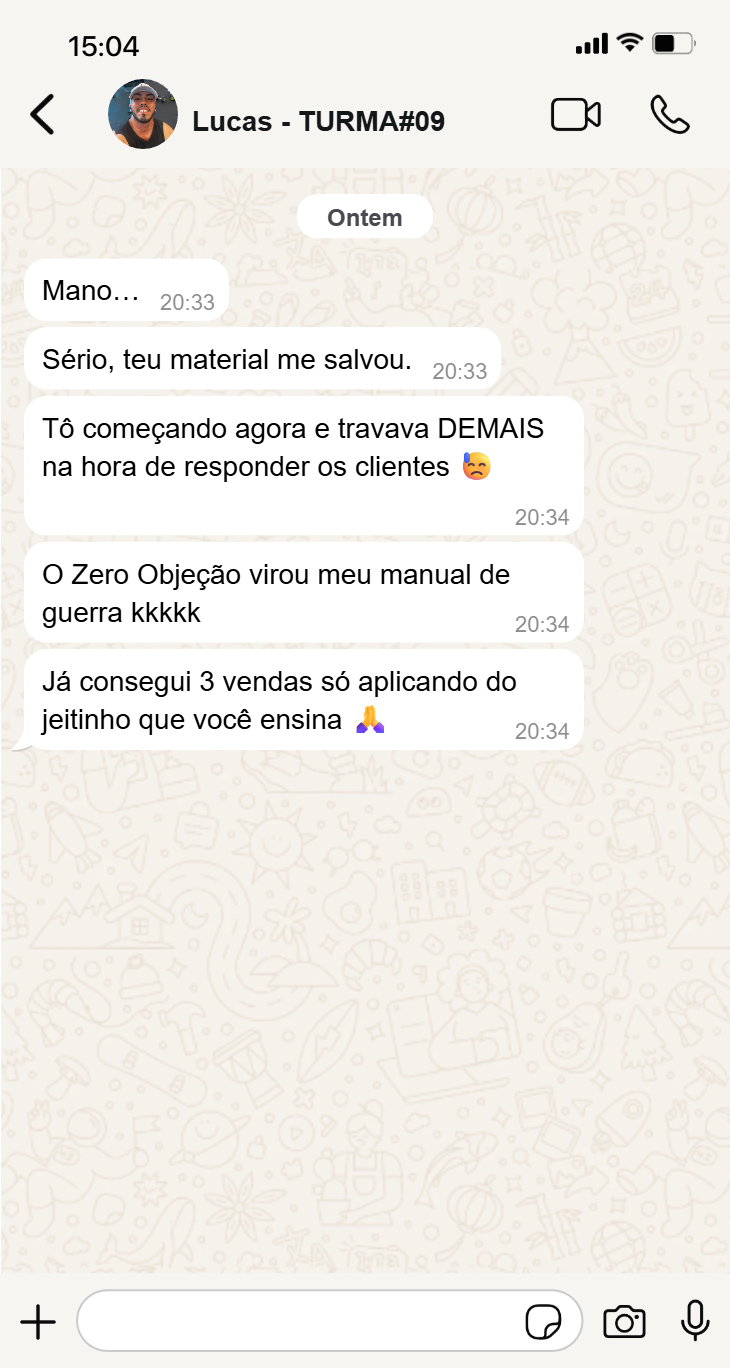This screenshot has width=730, height=1368.
Task: Tap the microphone to record voice message
Action: tap(695, 1321)
